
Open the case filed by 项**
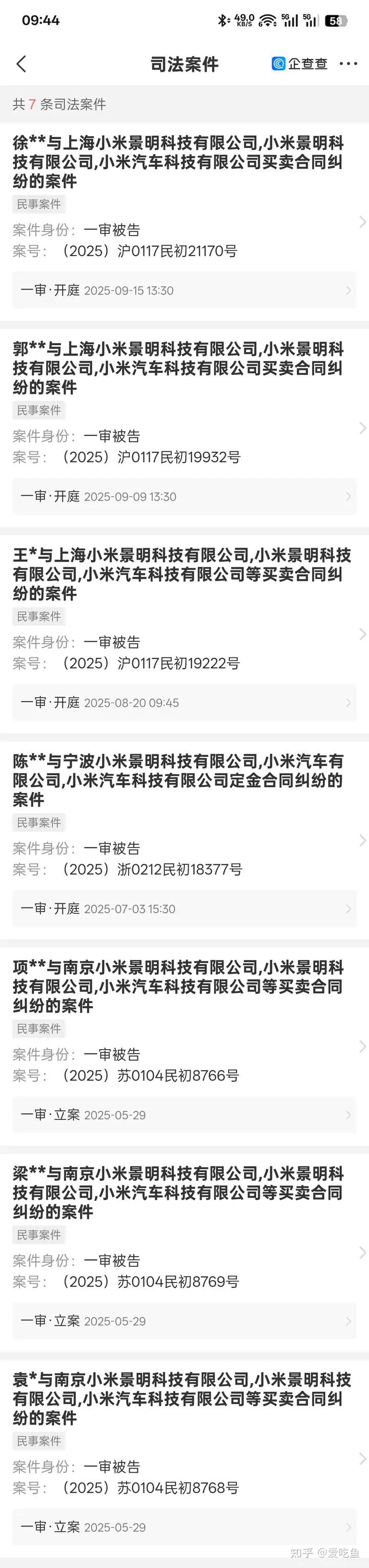pos(178,986)
